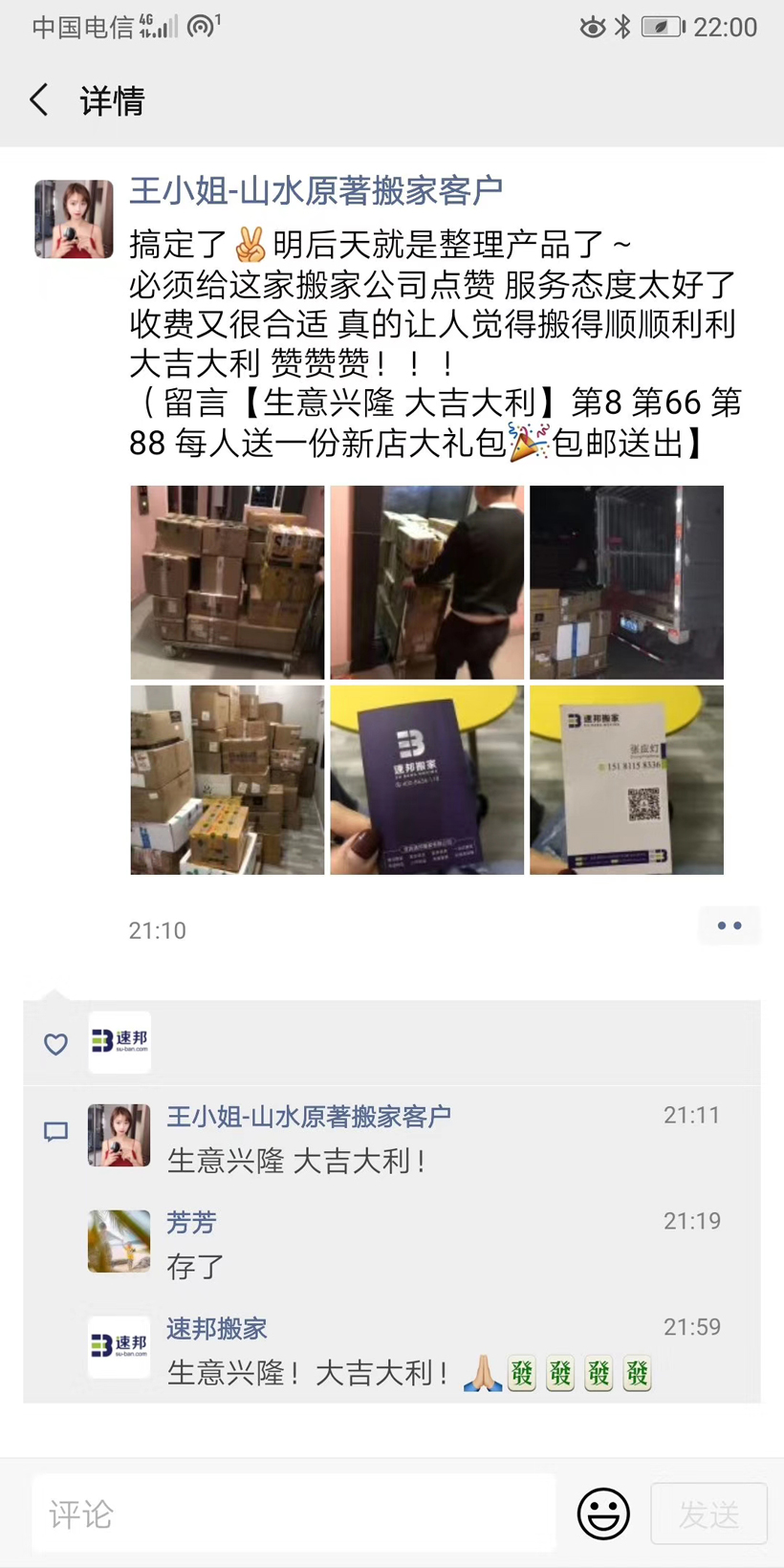Open the emoji picker
The image size is (784, 1568).
(x=603, y=1514)
